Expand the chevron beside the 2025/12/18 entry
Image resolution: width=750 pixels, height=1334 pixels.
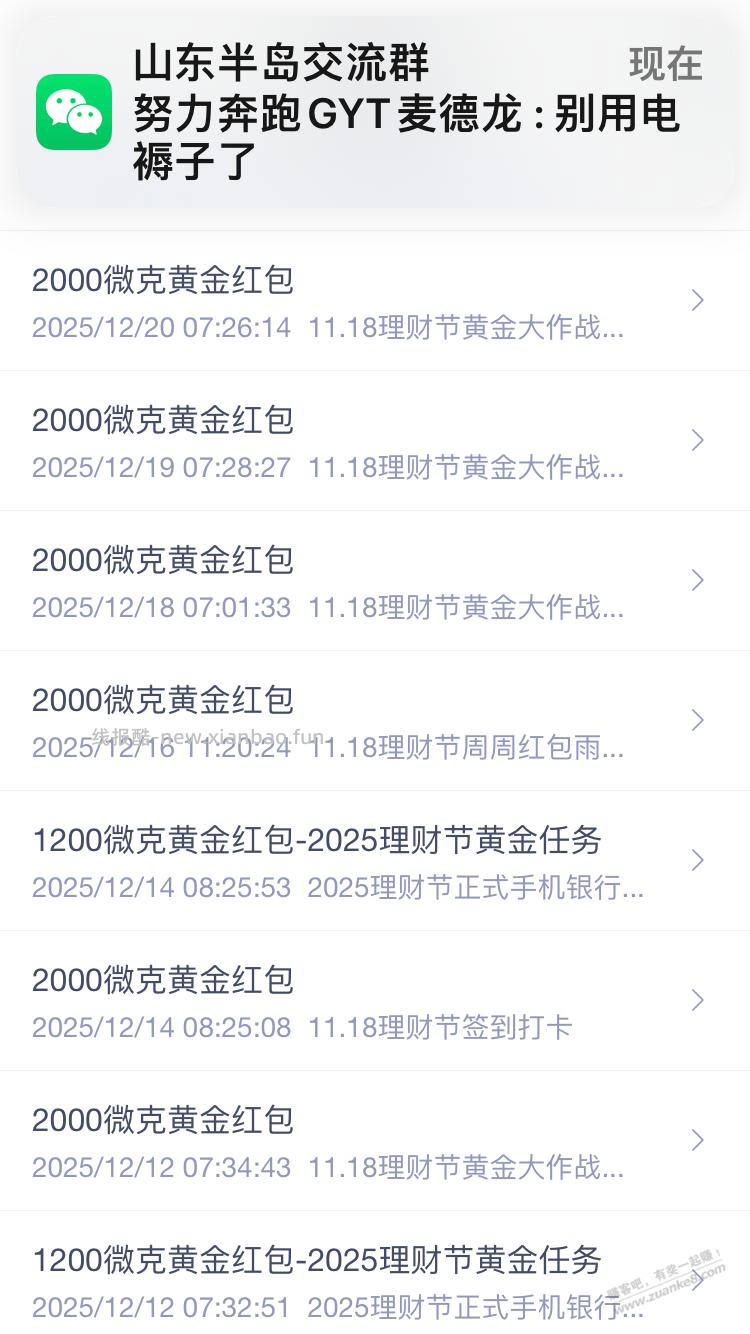pyautogui.click(x=697, y=580)
